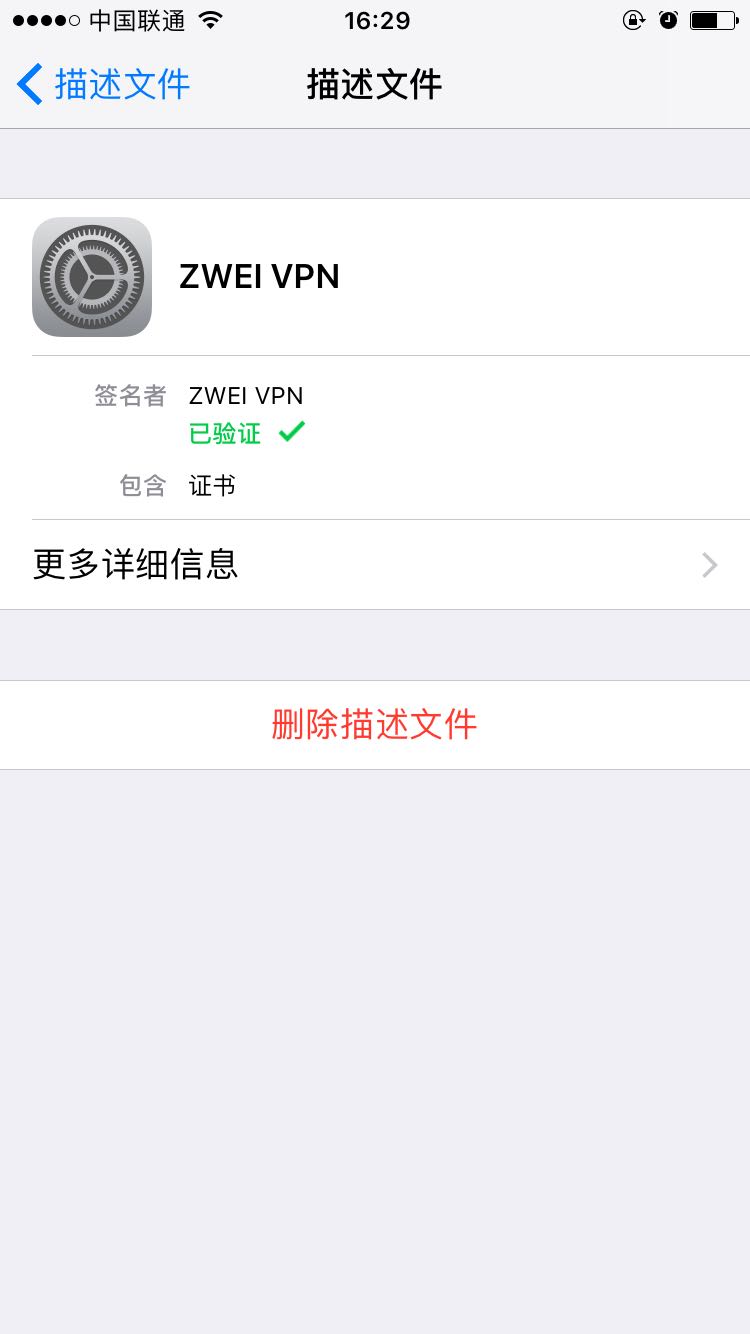This screenshot has height=1334, width=750.
Task: Tap 删除描述文件 to delete the profile
Action: point(375,724)
